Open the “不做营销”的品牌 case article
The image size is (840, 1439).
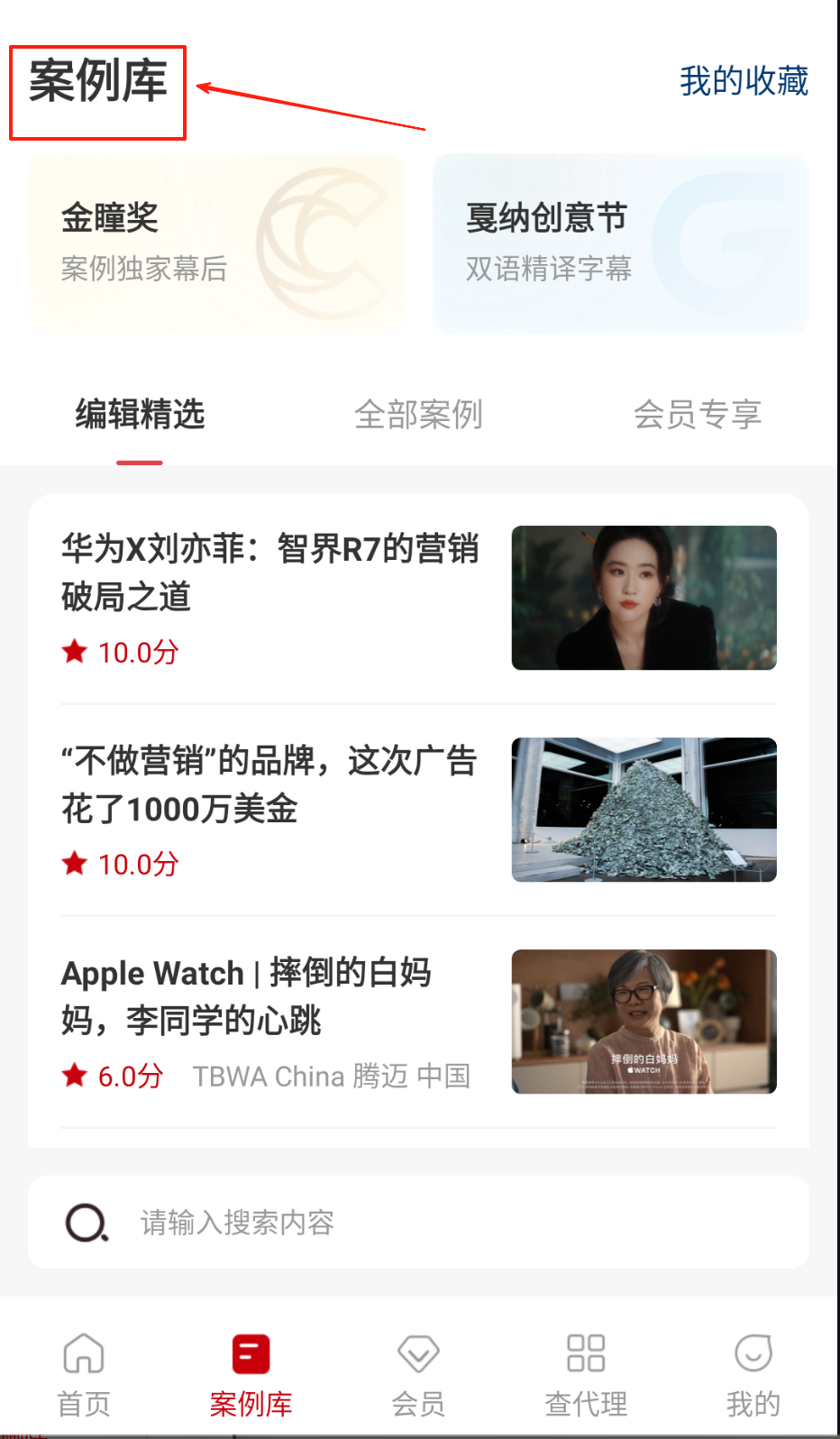pyautogui.click(x=270, y=784)
